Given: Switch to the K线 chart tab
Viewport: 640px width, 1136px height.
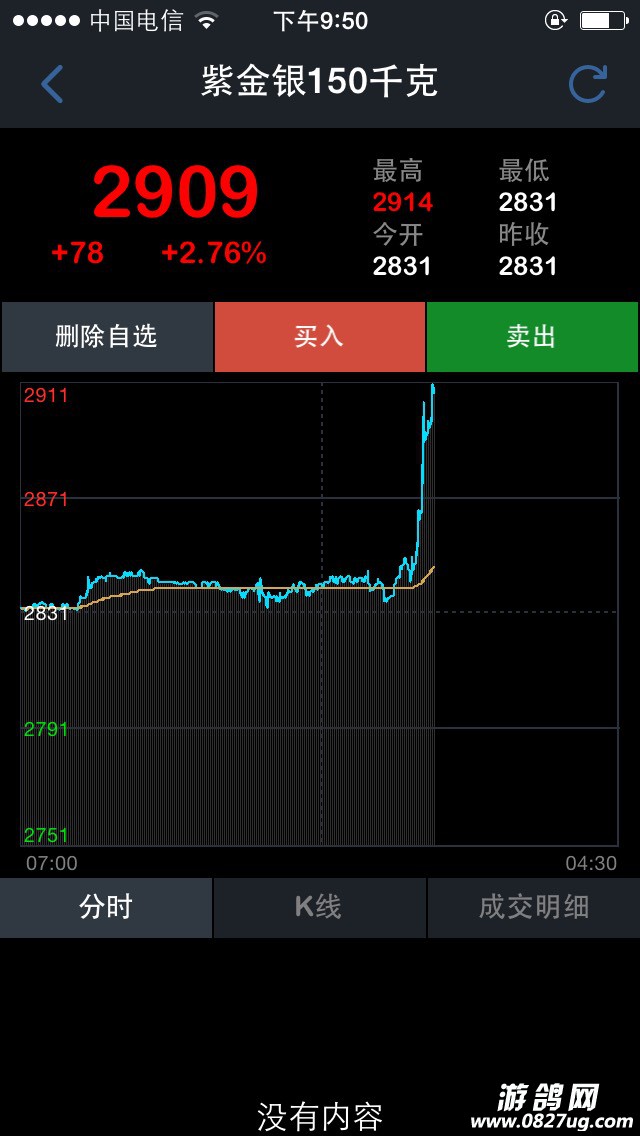Looking at the screenshot, I should (x=319, y=907).
